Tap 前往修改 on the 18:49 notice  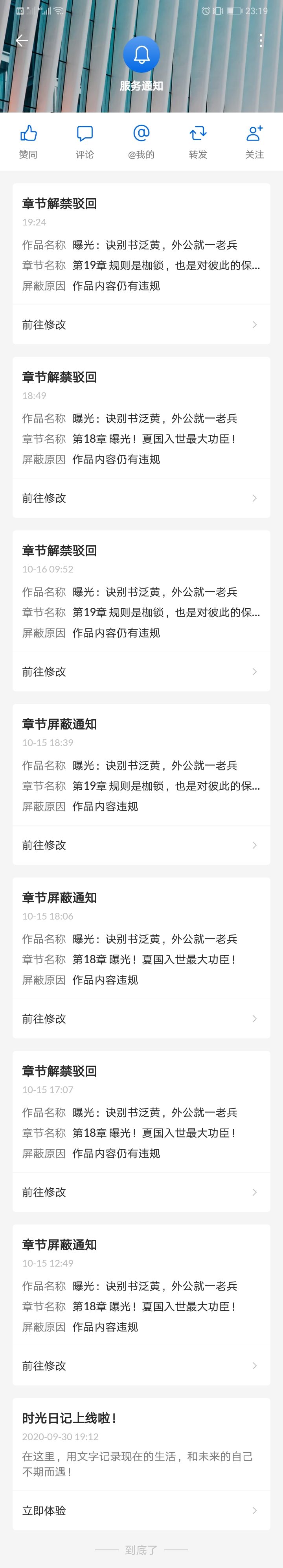tap(141, 498)
